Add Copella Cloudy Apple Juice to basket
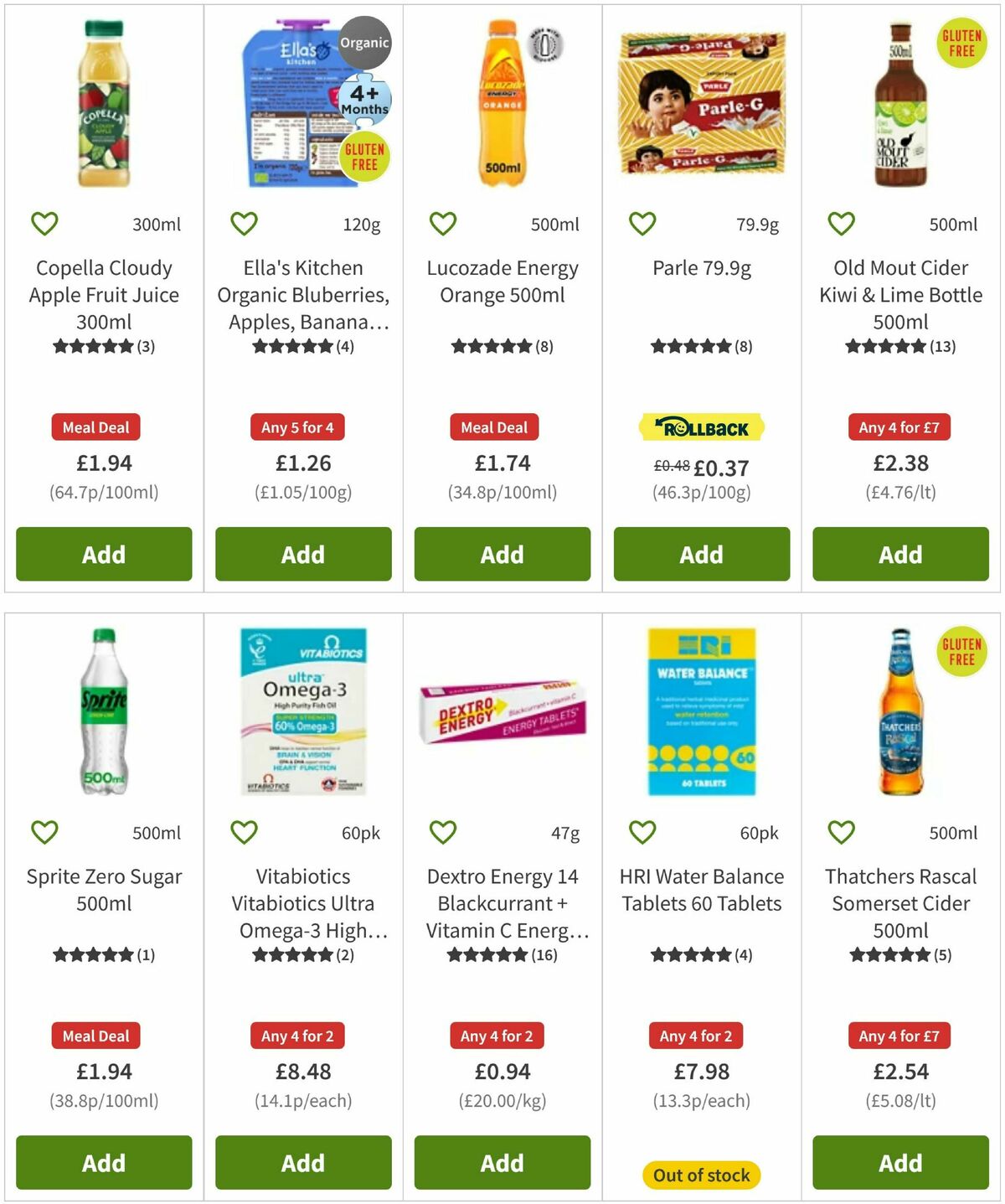Screen dimensions: 1005x1204 (x=103, y=554)
